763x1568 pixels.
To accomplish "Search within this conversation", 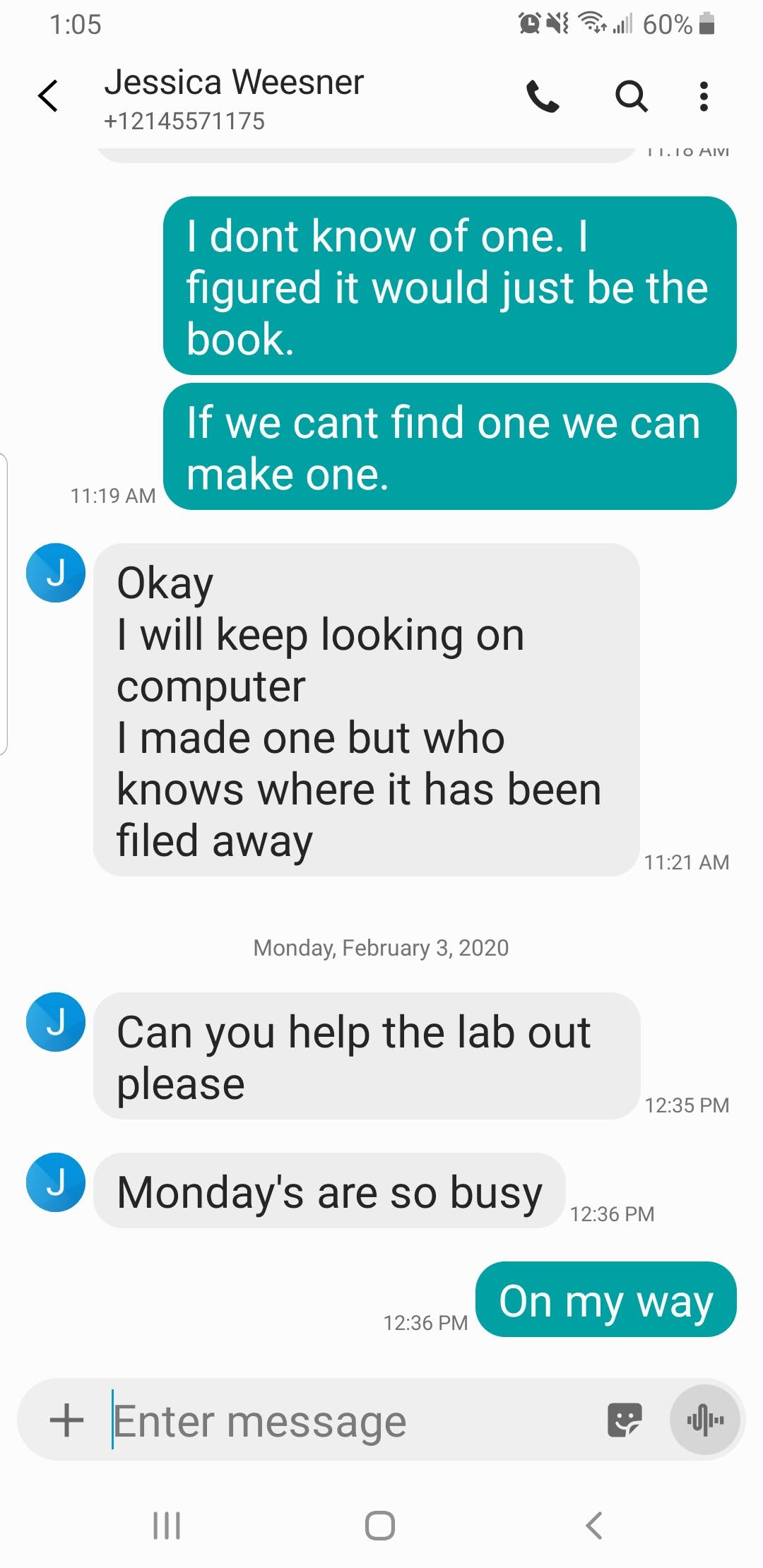I will point(631,96).
